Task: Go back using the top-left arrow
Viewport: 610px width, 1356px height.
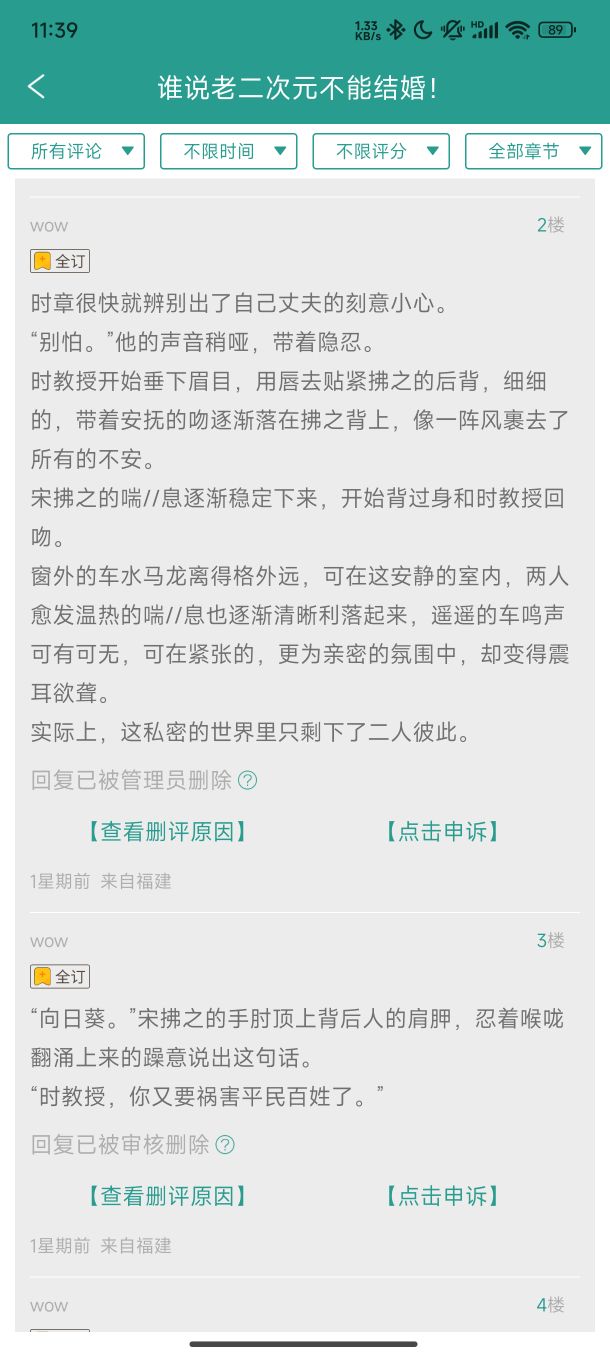Action: 36,87
